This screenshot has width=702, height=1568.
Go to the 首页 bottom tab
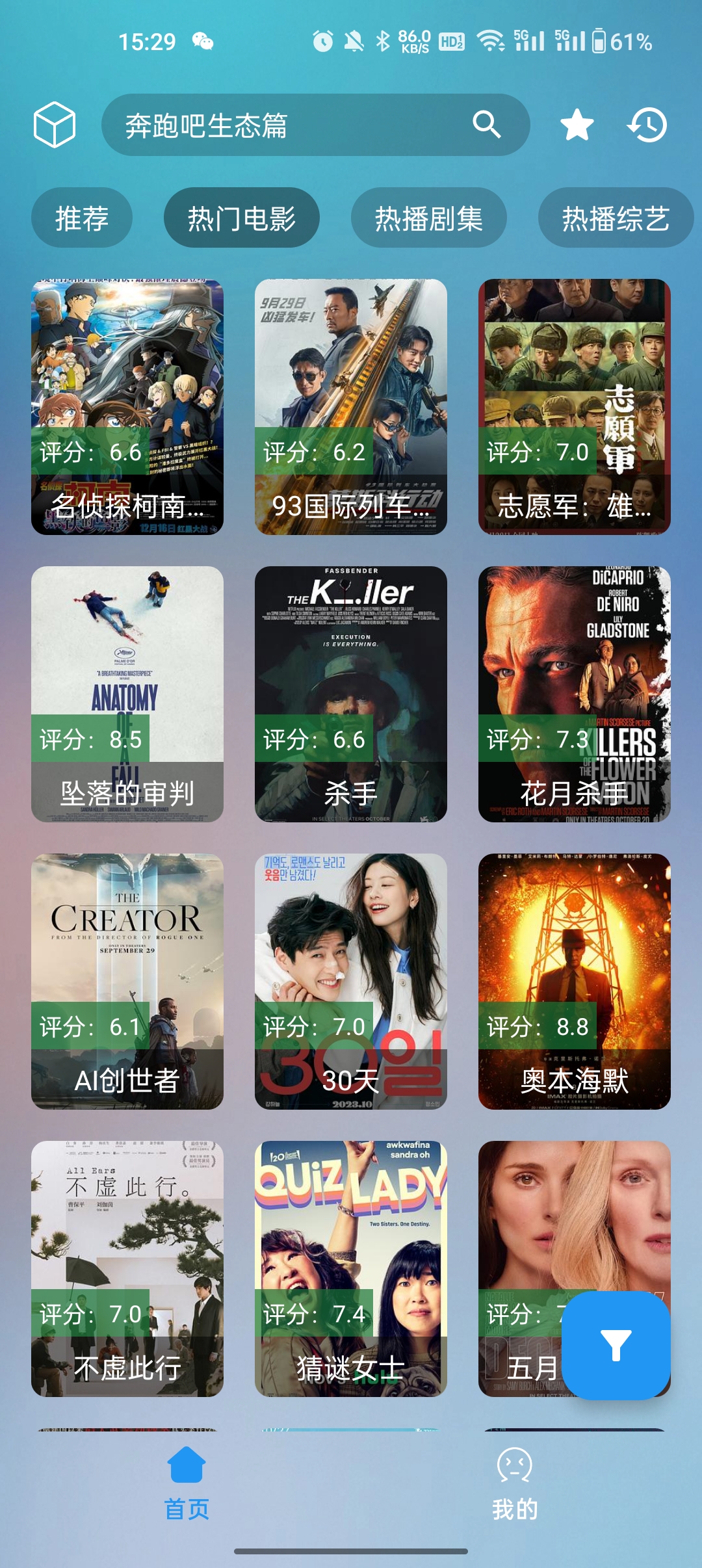click(x=187, y=1483)
